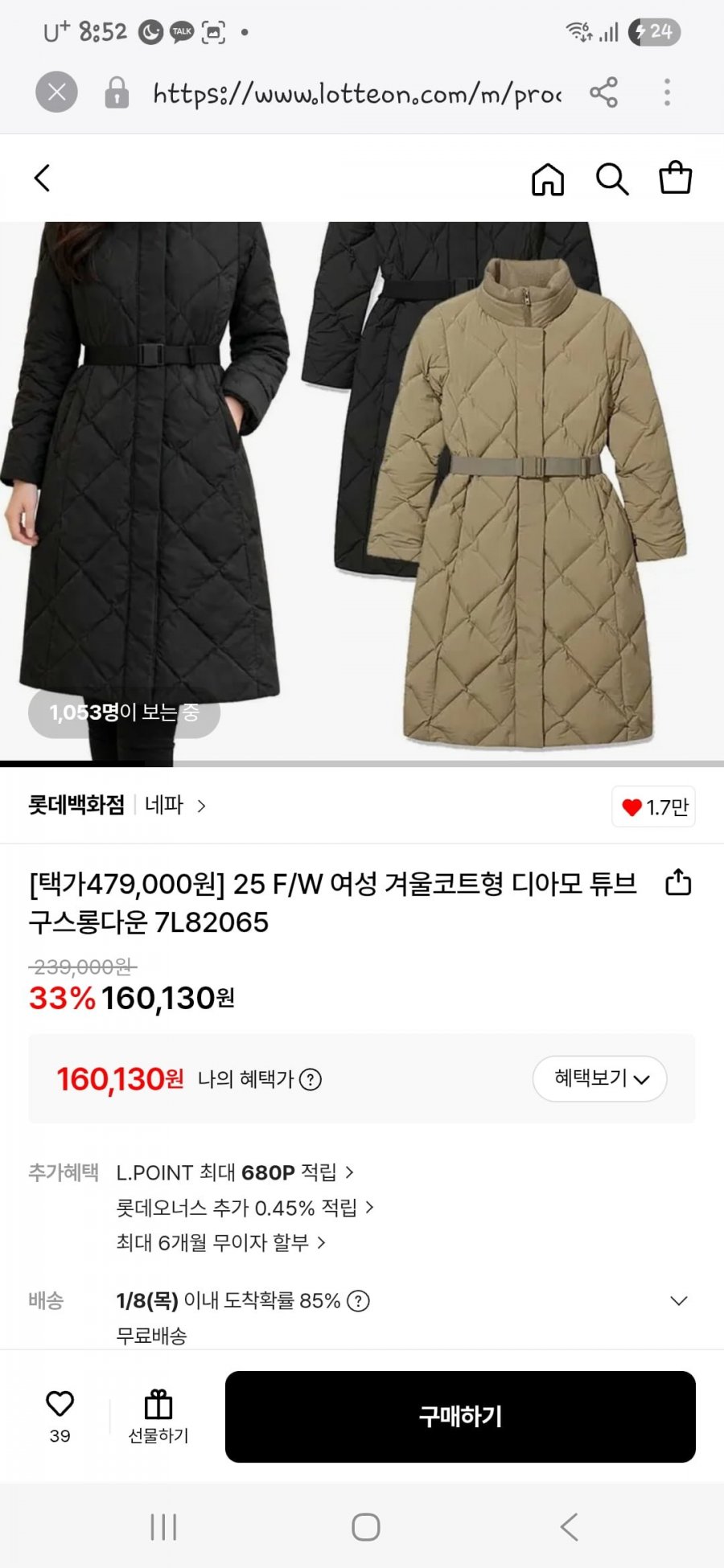This screenshot has width=724, height=1568.
Task: Open 도착확률 85% help icon
Action: tap(358, 1301)
